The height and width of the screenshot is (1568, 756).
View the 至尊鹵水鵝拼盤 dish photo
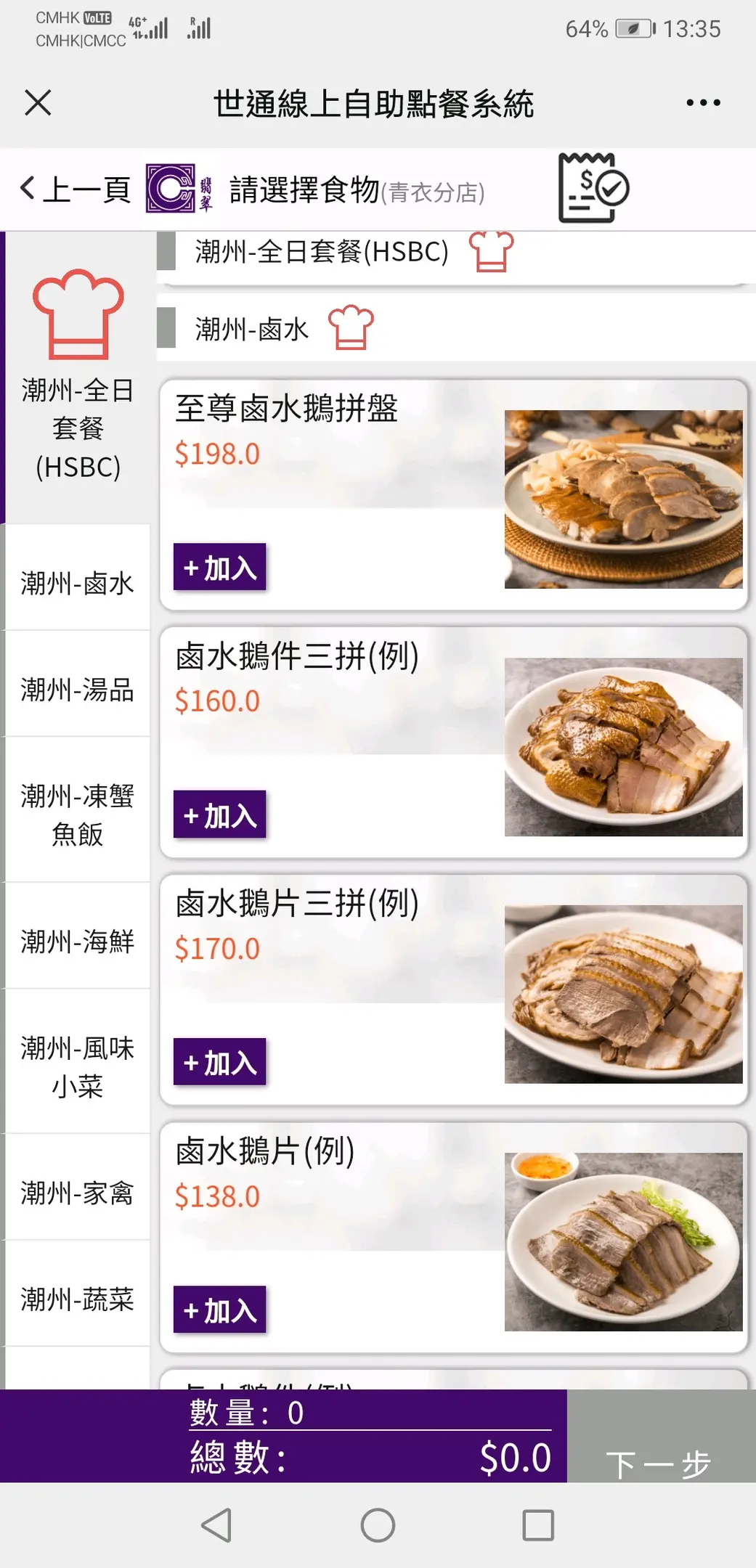[623, 499]
